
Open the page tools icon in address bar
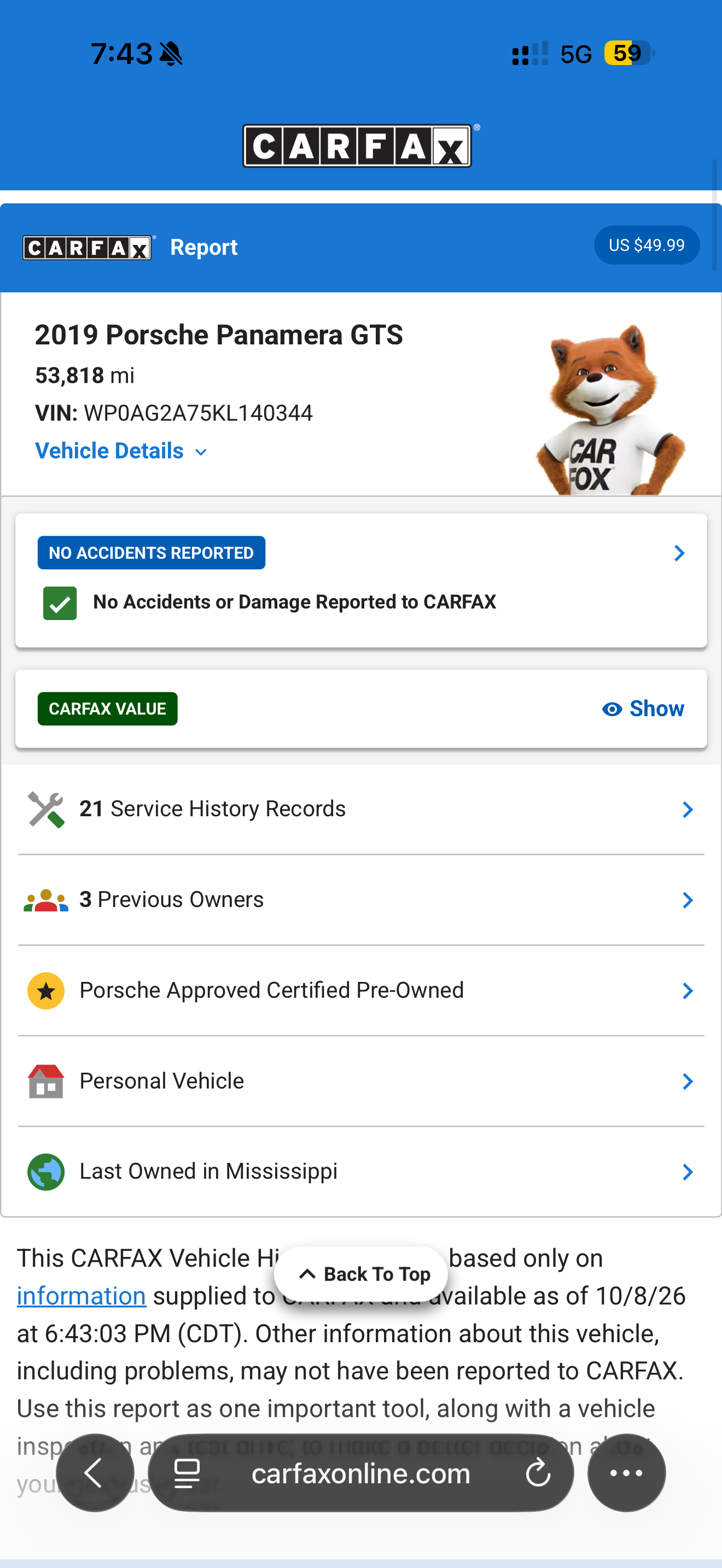[x=187, y=1473]
